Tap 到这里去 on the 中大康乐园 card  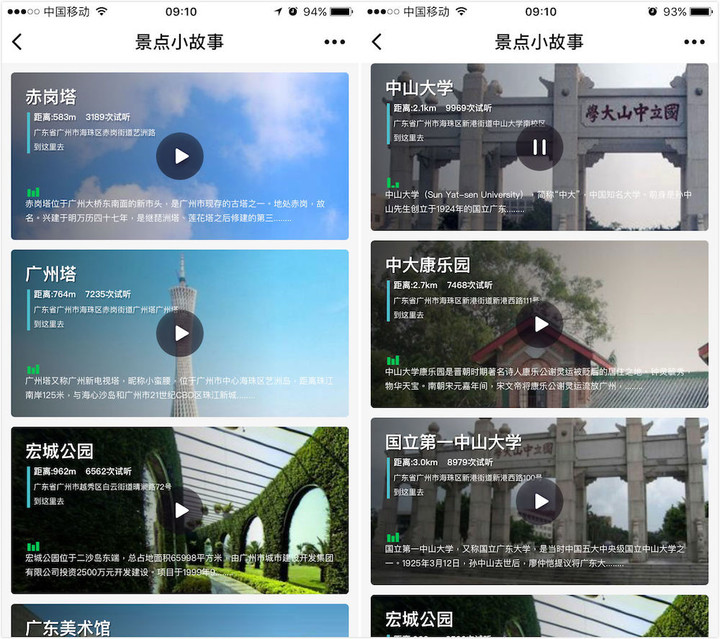pyautogui.click(x=409, y=315)
